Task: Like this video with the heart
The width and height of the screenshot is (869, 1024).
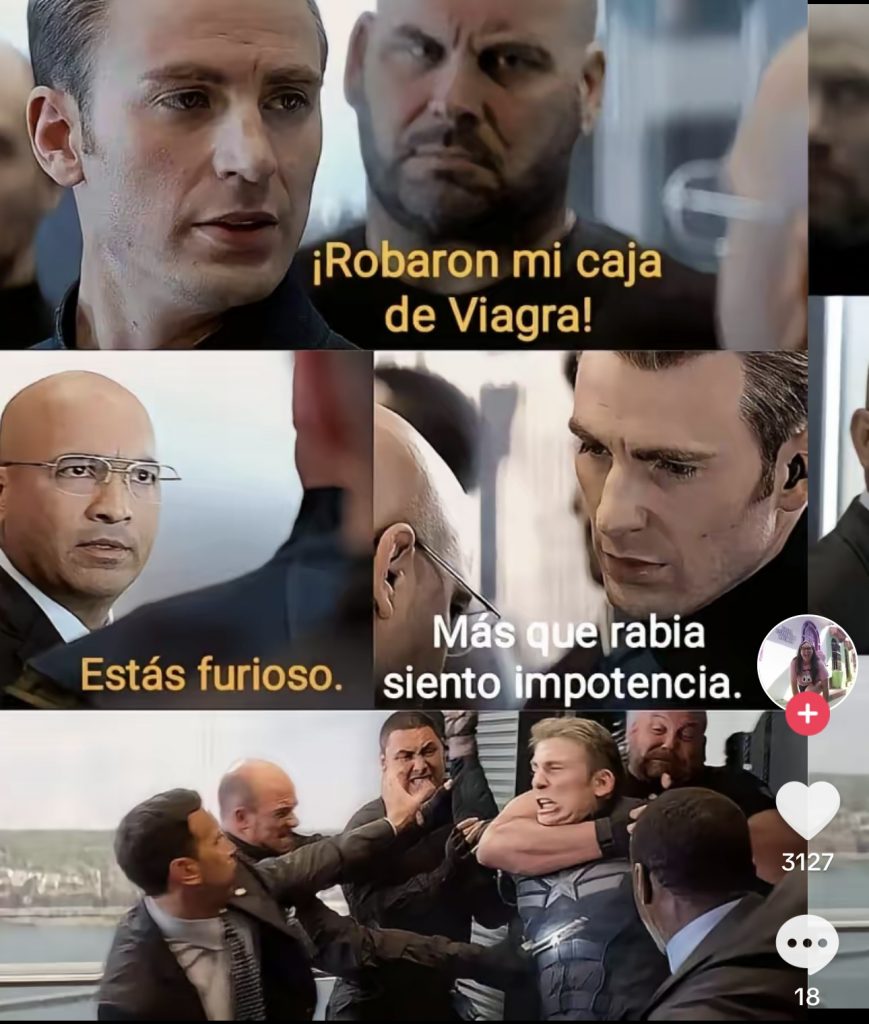Action: pyautogui.click(x=807, y=810)
